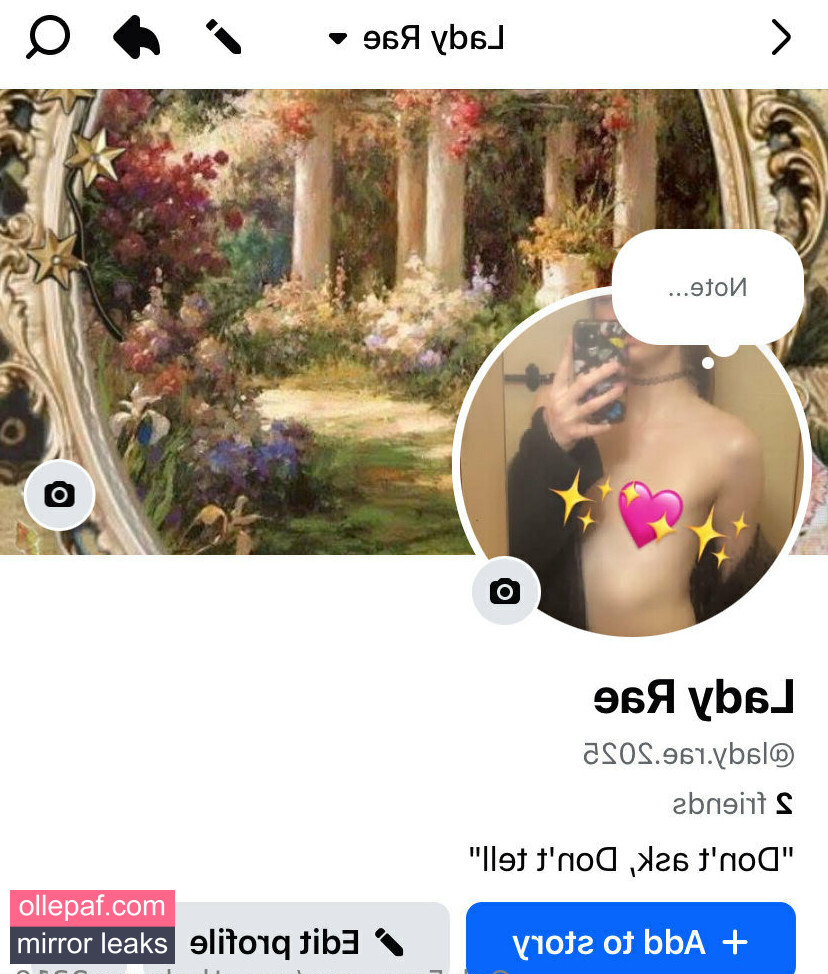Add a note in the Note bubble
The image size is (828, 974).
pyautogui.click(x=708, y=288)
